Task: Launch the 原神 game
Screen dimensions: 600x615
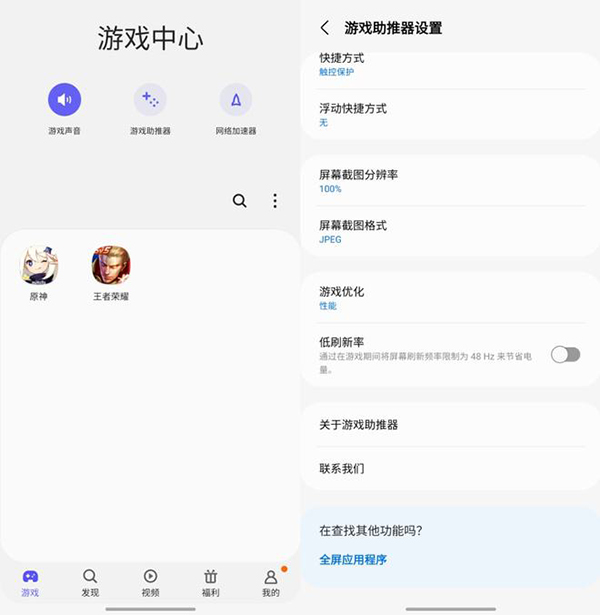Action: click(39, 266)
